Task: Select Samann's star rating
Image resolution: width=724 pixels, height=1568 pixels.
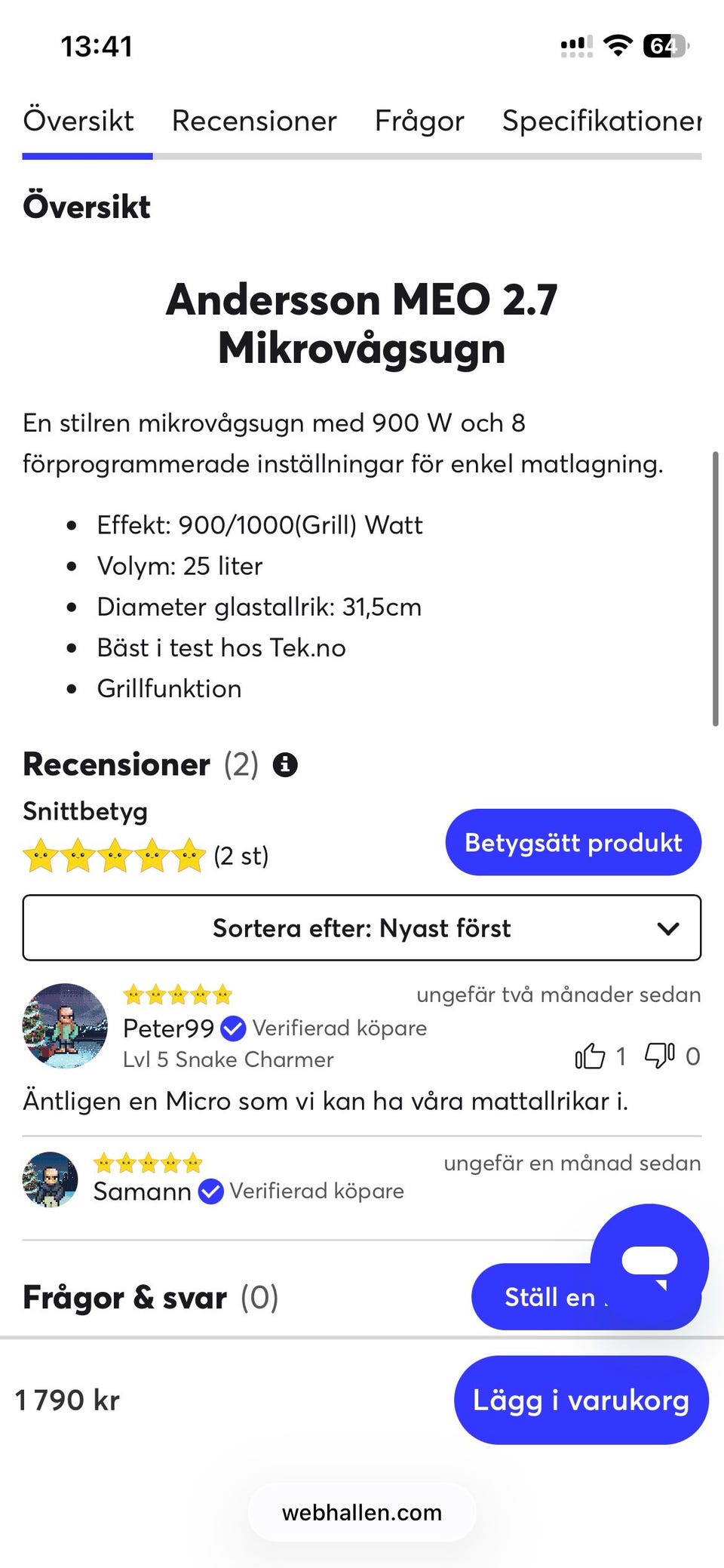Action: [x=149, y=1163]
